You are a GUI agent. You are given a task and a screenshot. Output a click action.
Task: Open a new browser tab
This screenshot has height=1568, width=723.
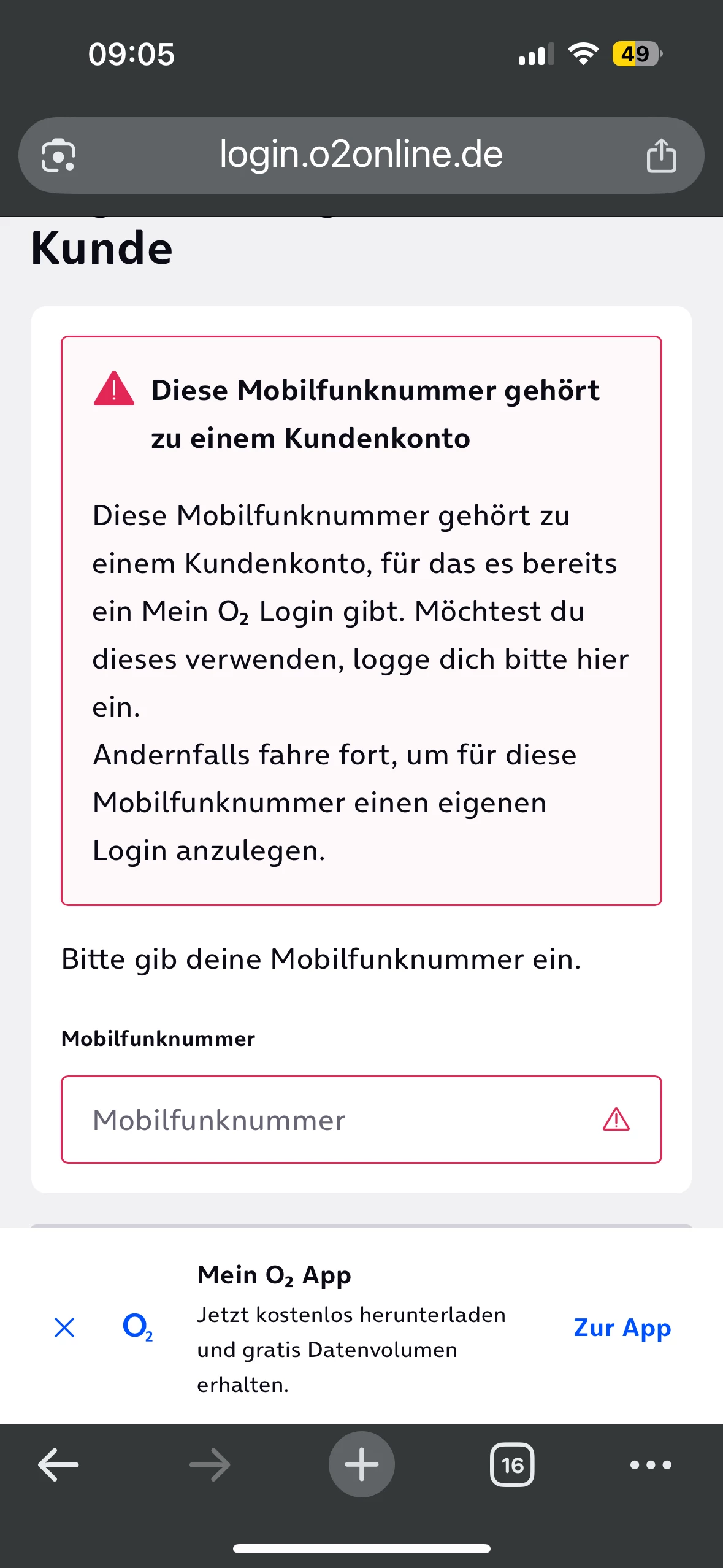pos(361,1465)
